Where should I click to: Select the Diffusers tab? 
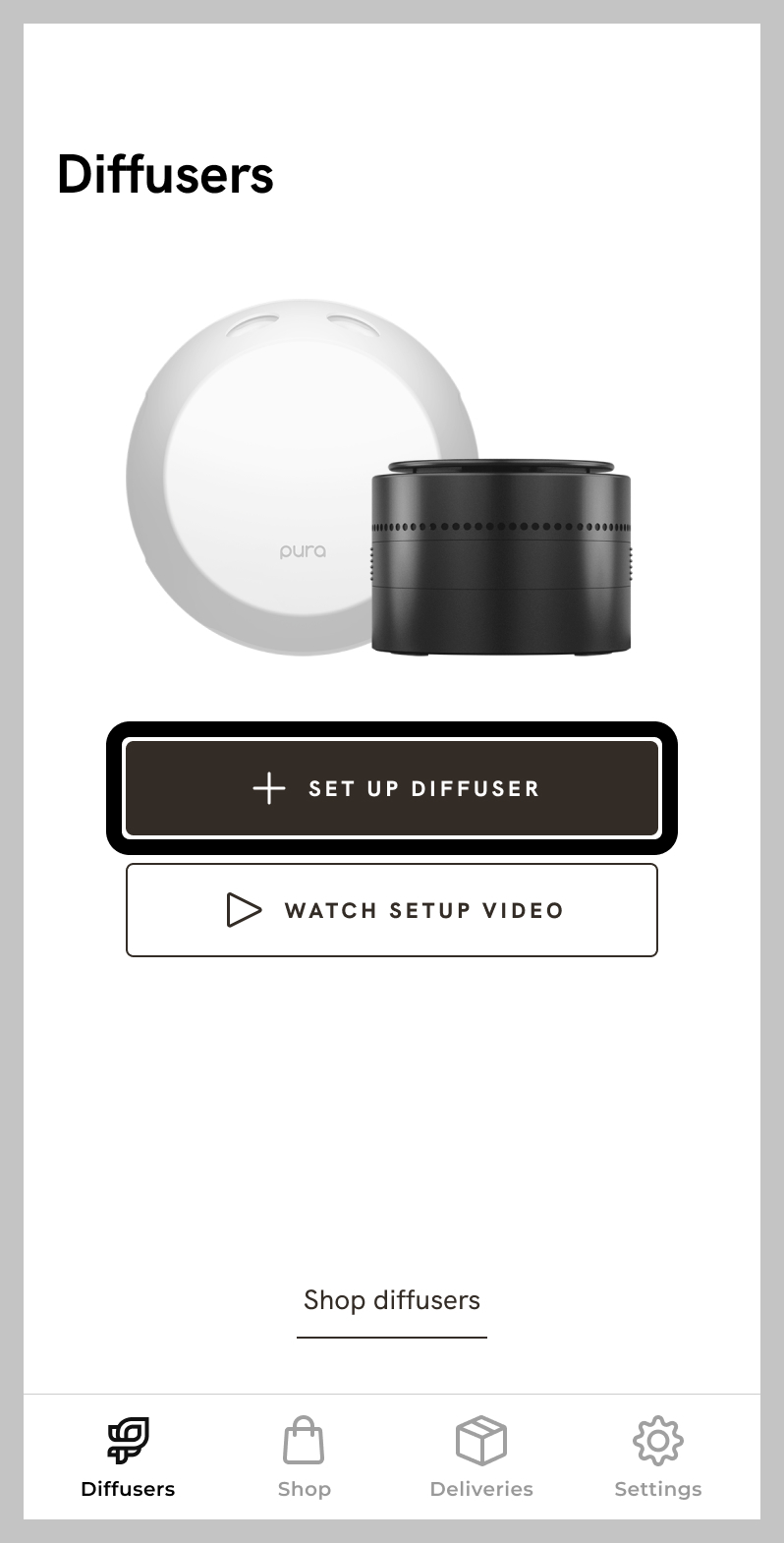[128, 1457]
